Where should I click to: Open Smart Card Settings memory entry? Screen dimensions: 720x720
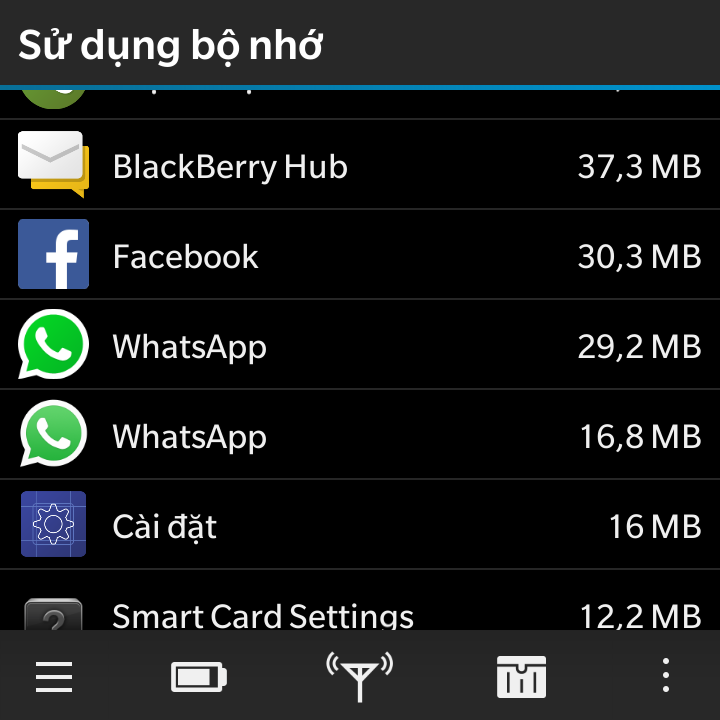[360, 610]
